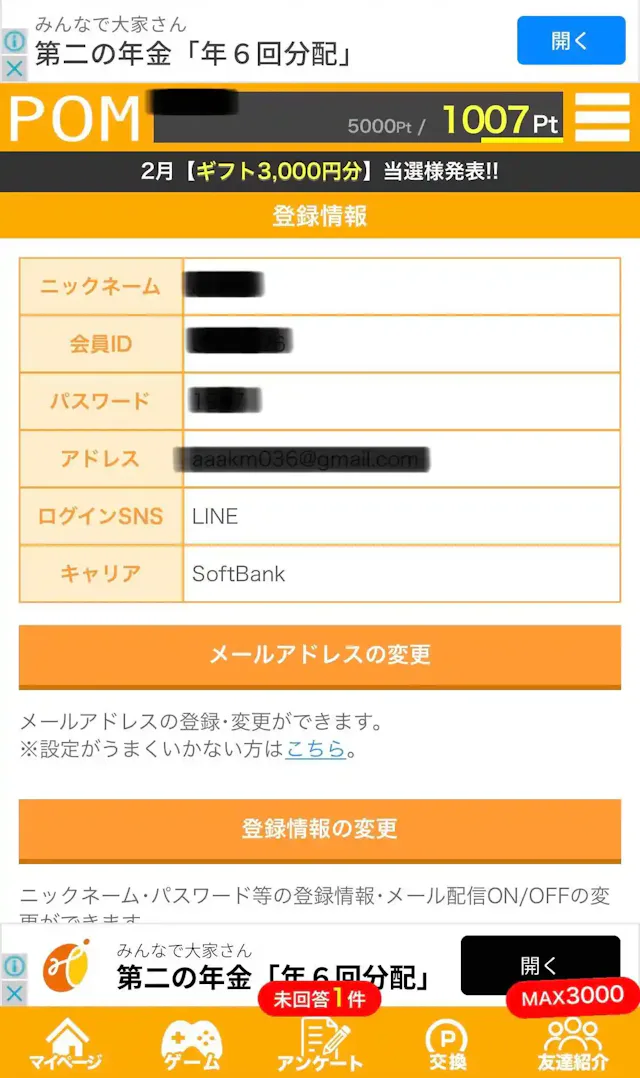Screen dimensions: 640x1078
Task: Dismiss the bottom ad banner
Action: pos(14,993)
